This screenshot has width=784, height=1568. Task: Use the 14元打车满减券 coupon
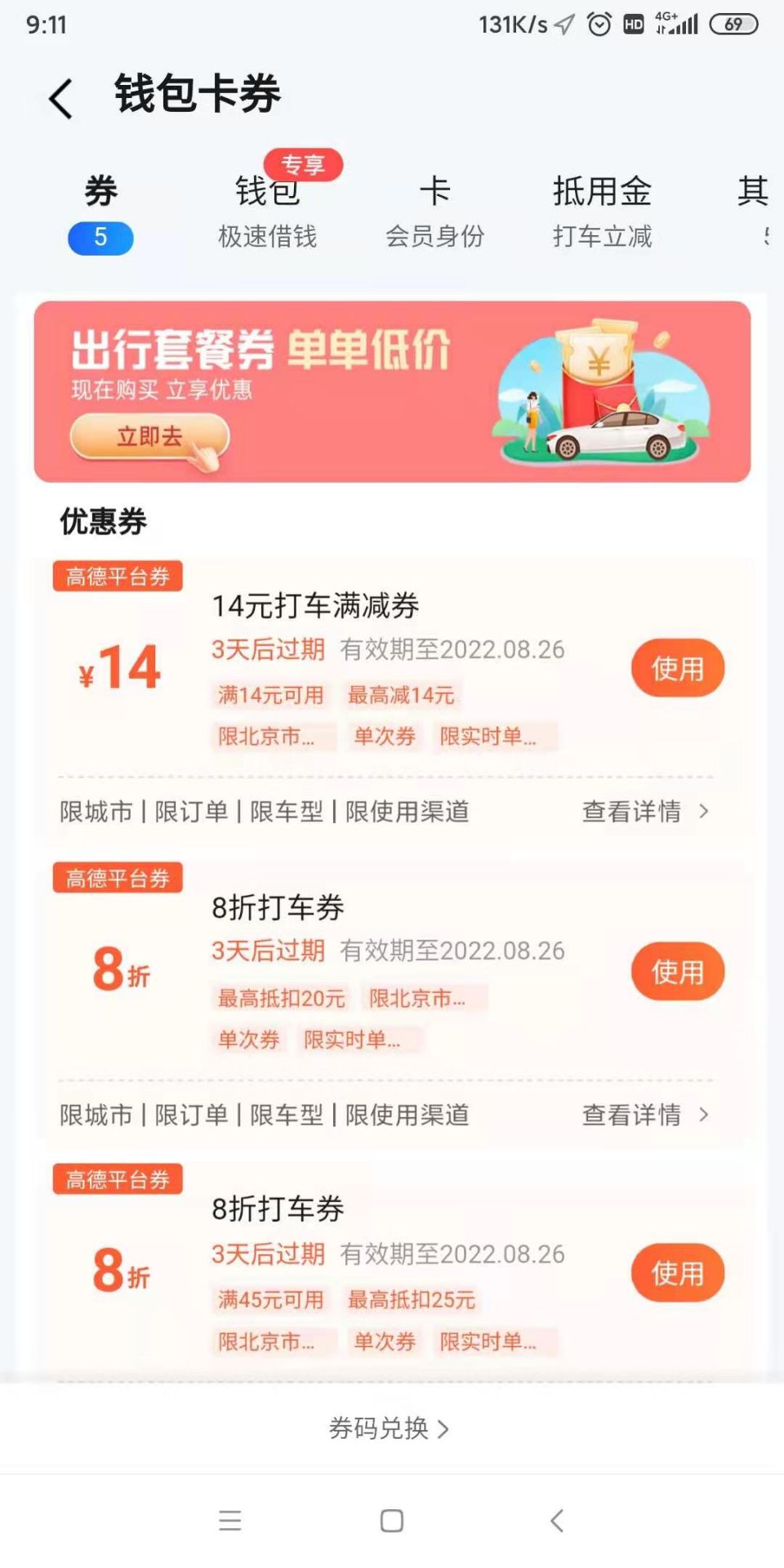click(x=677, y=669)
